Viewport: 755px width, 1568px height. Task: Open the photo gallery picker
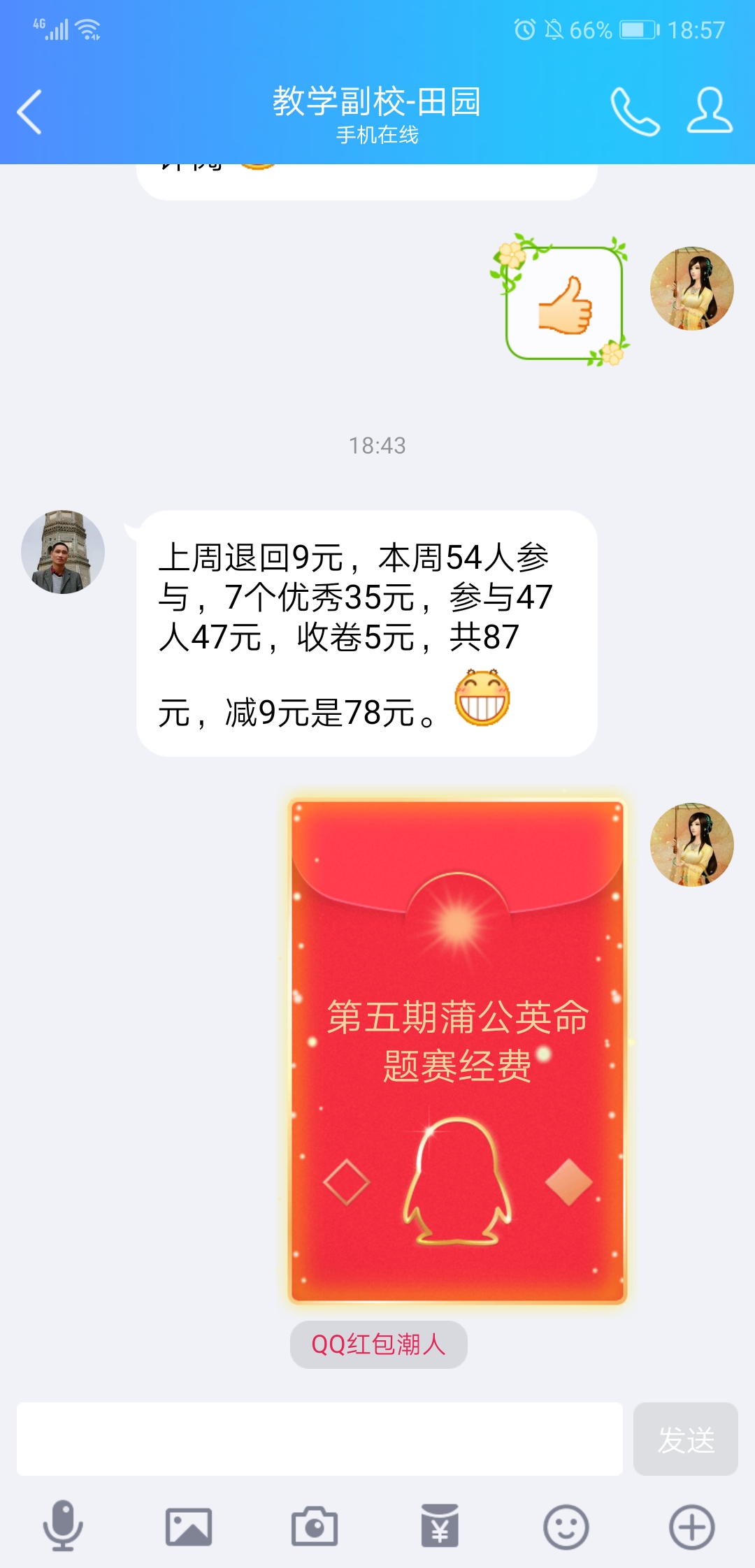point(189,1526)
